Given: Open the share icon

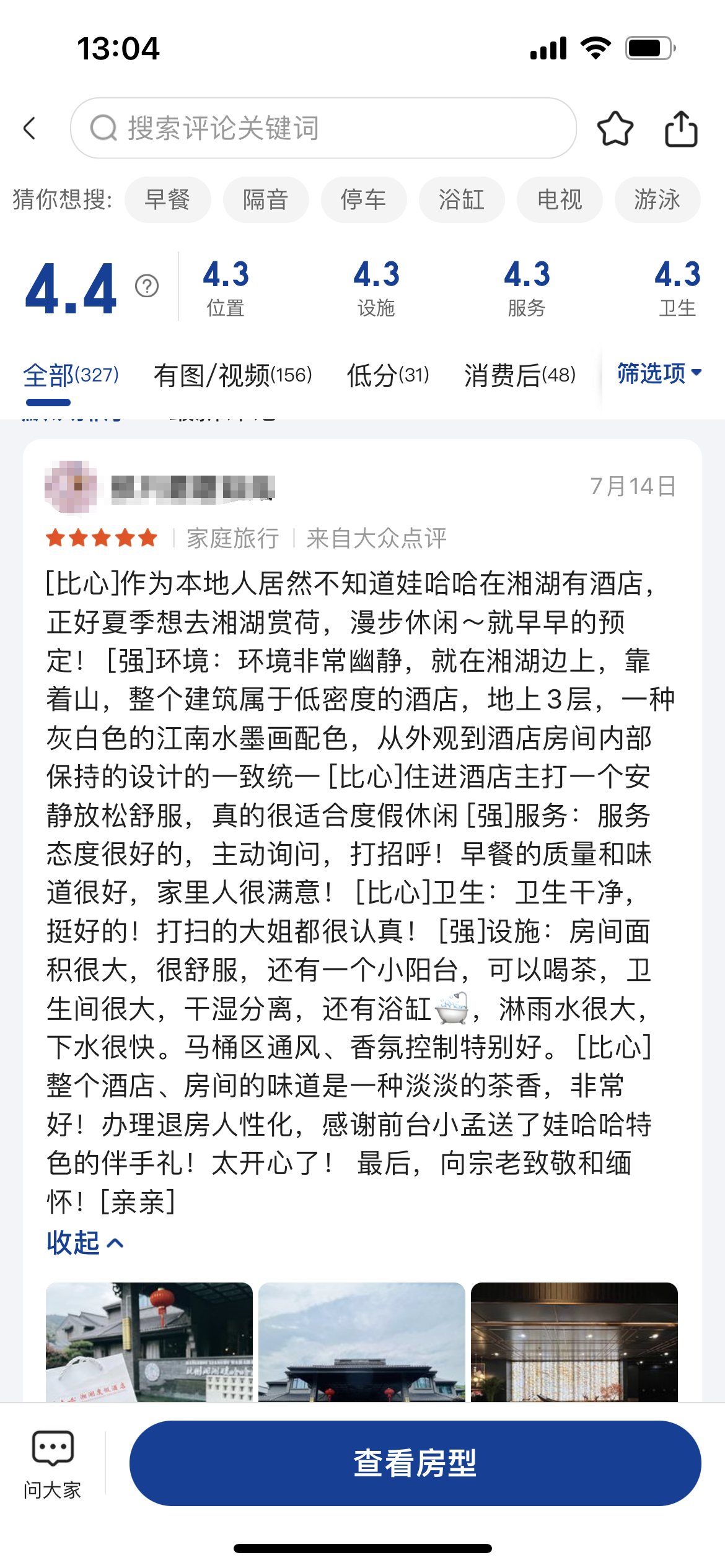Looking at the screenshot, I should point(681,128).
